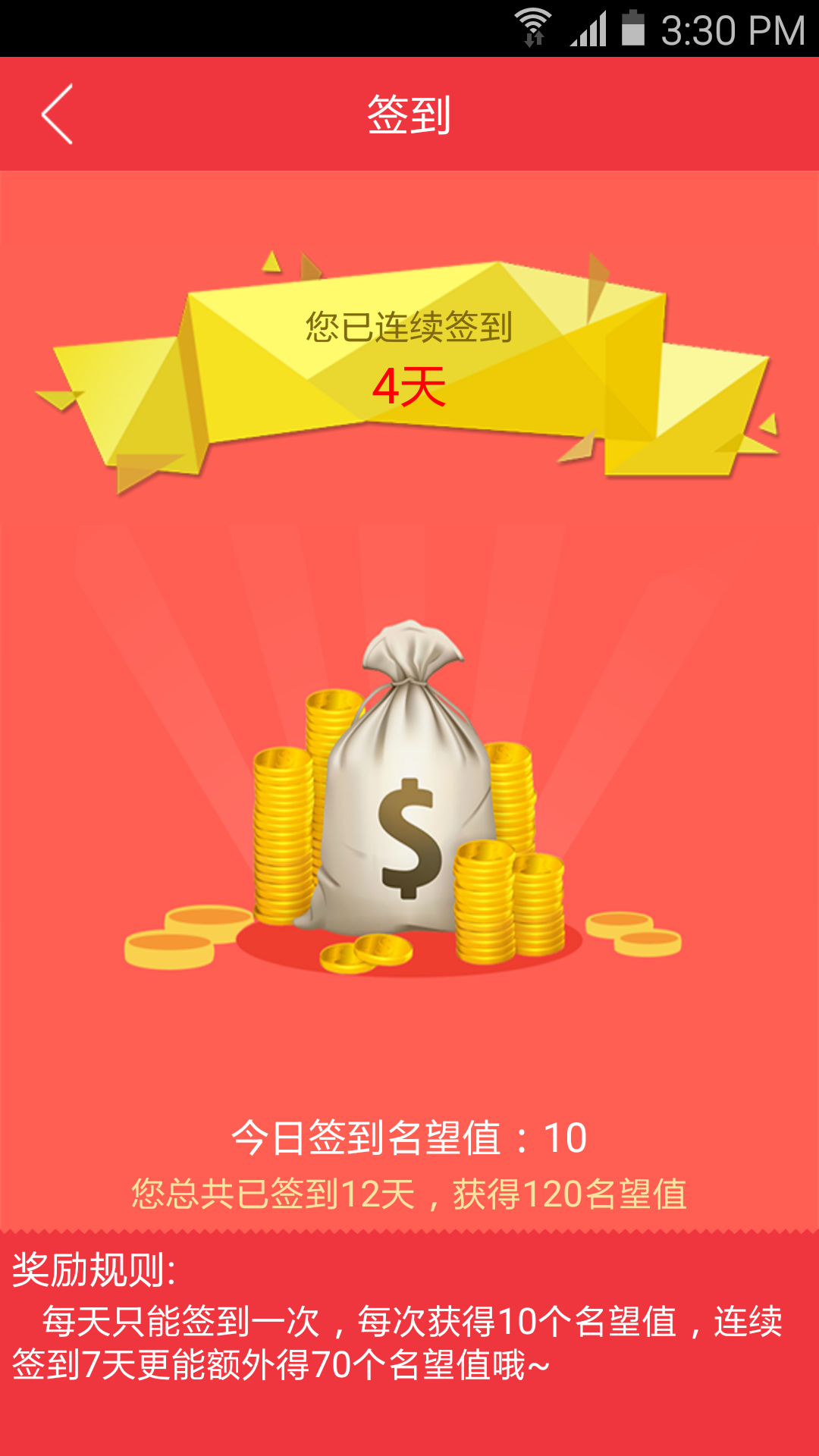The image size is (819, 1456).
Task: Tap the red '4天' streak counter
Action: pyautogui.click(x=409, y=388)
